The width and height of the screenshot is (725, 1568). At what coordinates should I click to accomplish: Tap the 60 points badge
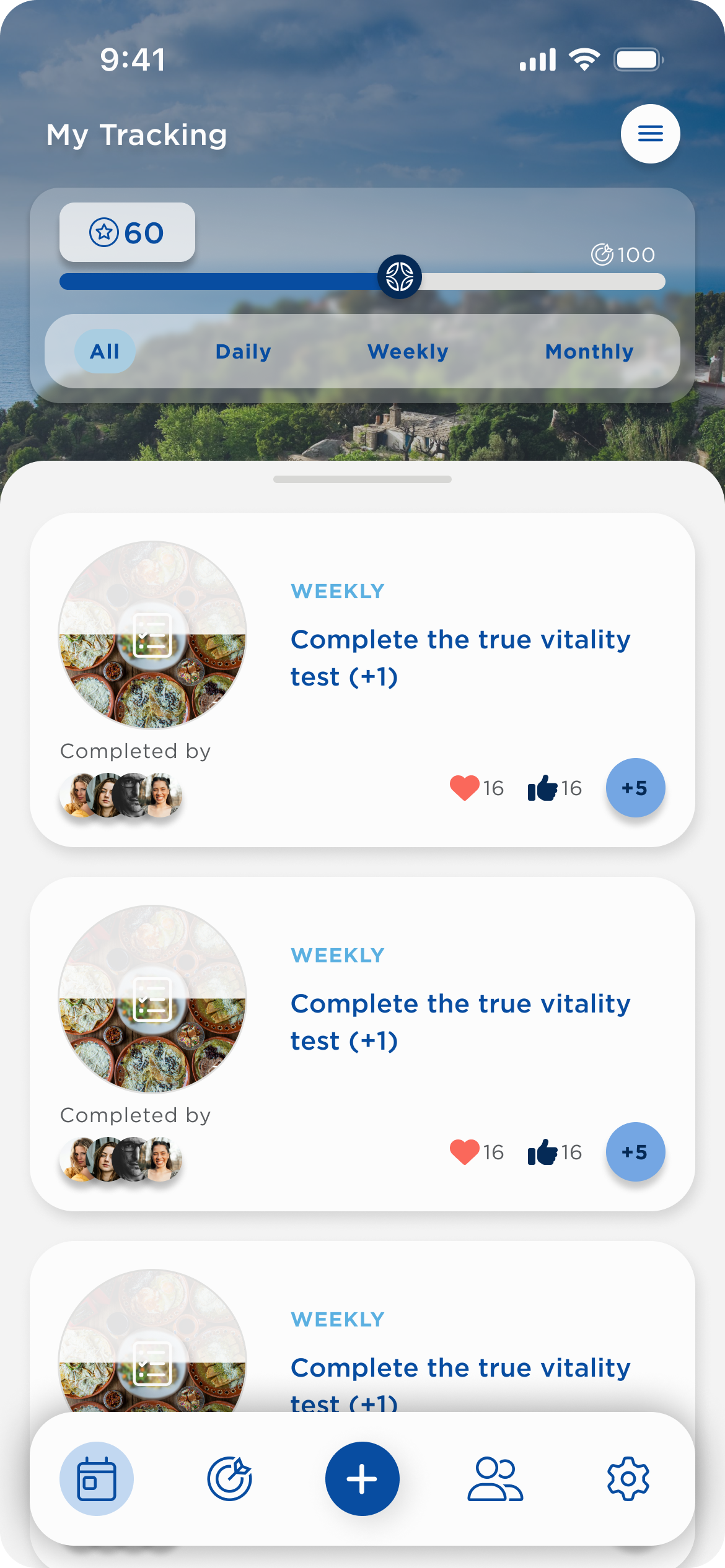pyautogui.click(x=127, y=233)
